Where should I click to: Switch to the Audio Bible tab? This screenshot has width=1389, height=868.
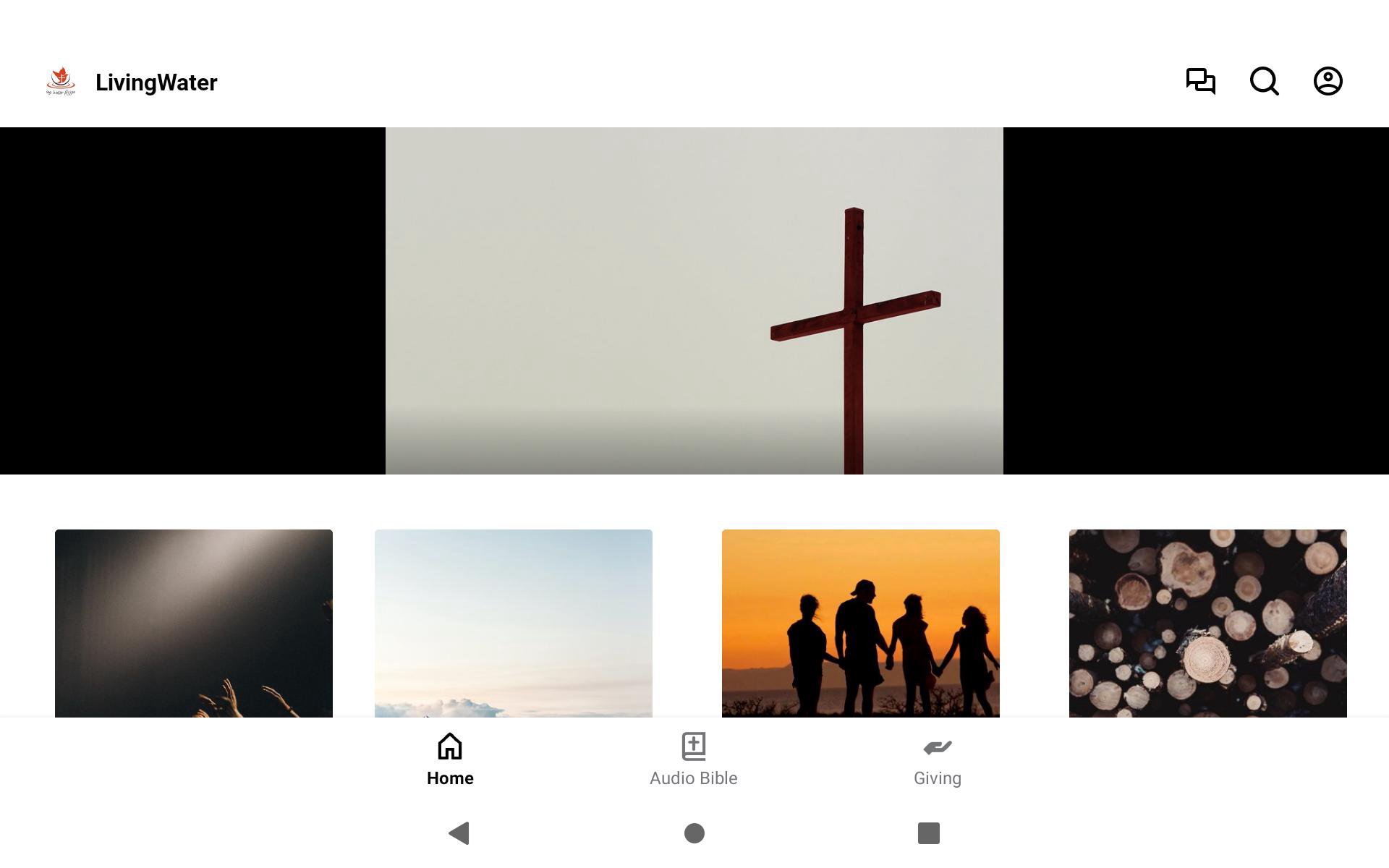coord(693,759)
